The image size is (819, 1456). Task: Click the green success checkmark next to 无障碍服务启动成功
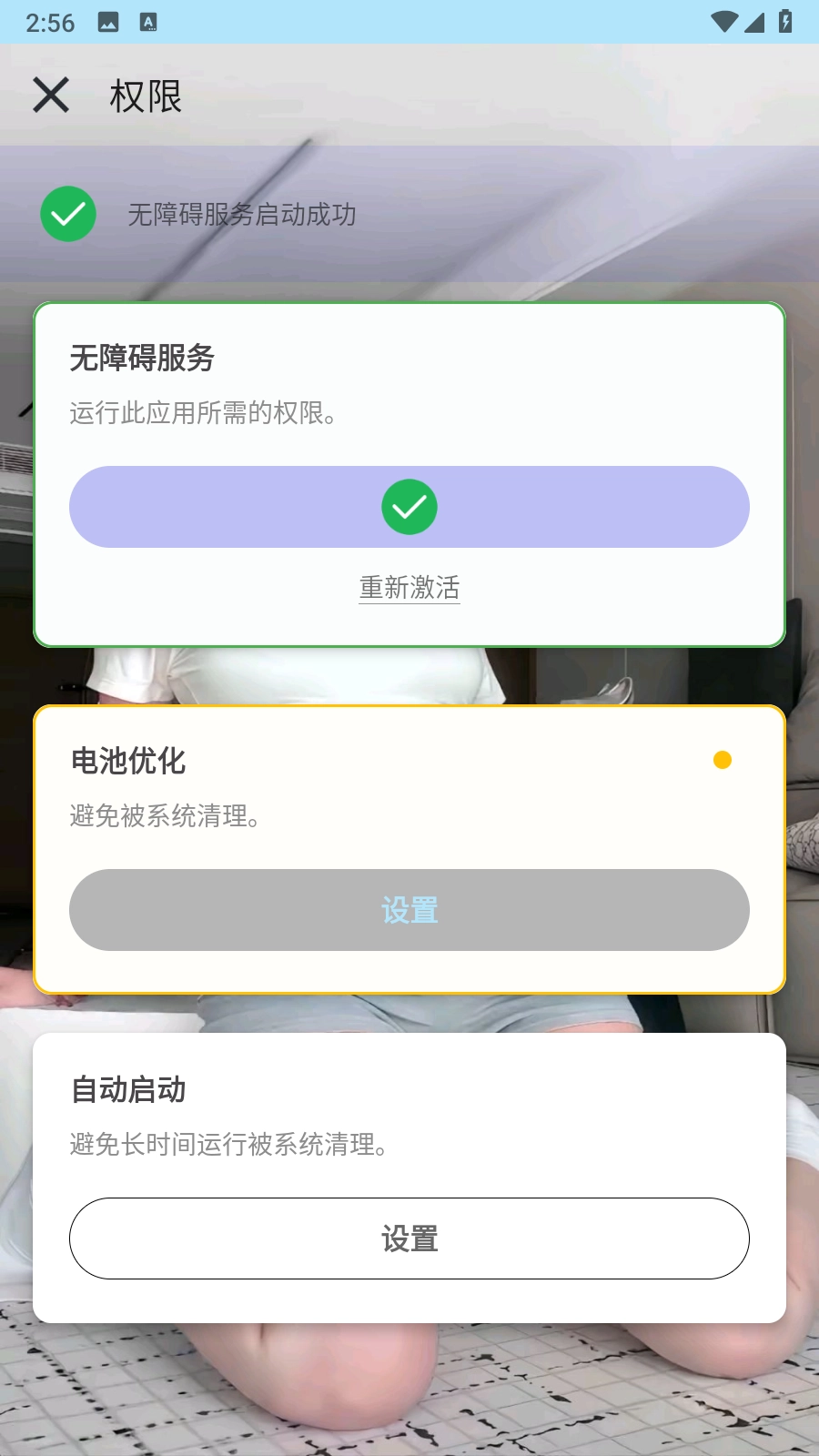coord(67,215)
